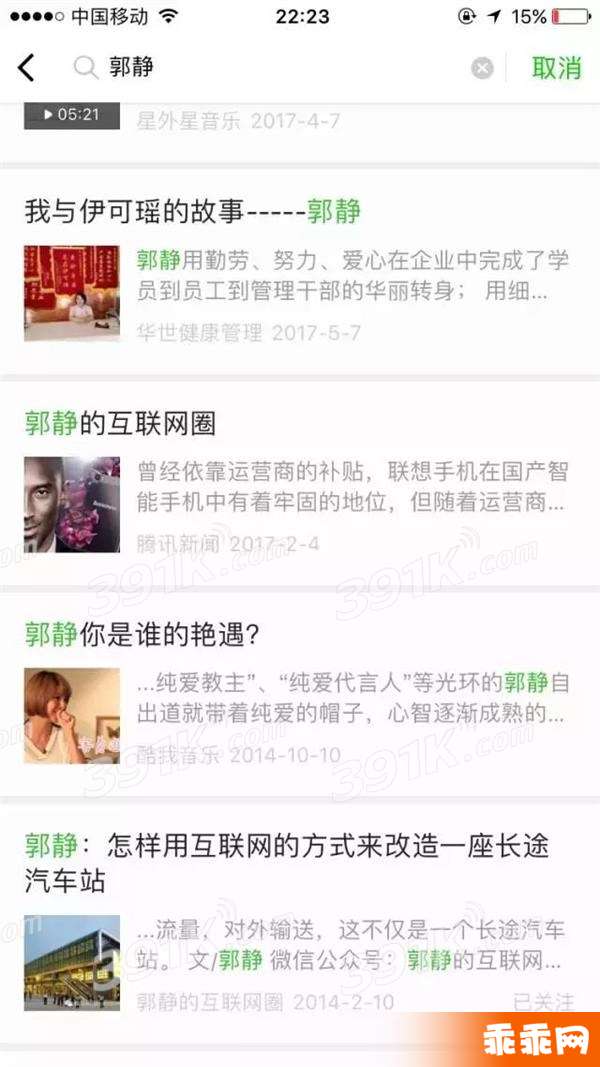Tap the search field containing 郭静

(x=280, y=68)
